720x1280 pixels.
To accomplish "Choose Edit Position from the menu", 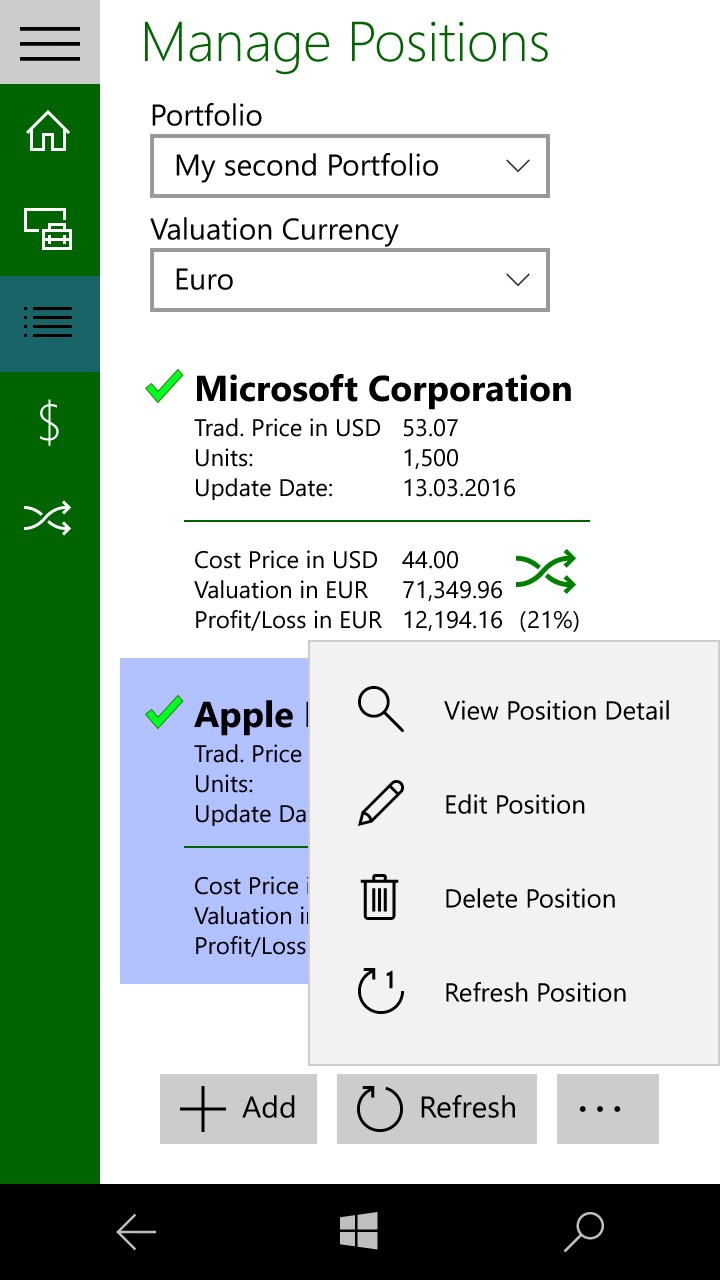I will (514, 805).
